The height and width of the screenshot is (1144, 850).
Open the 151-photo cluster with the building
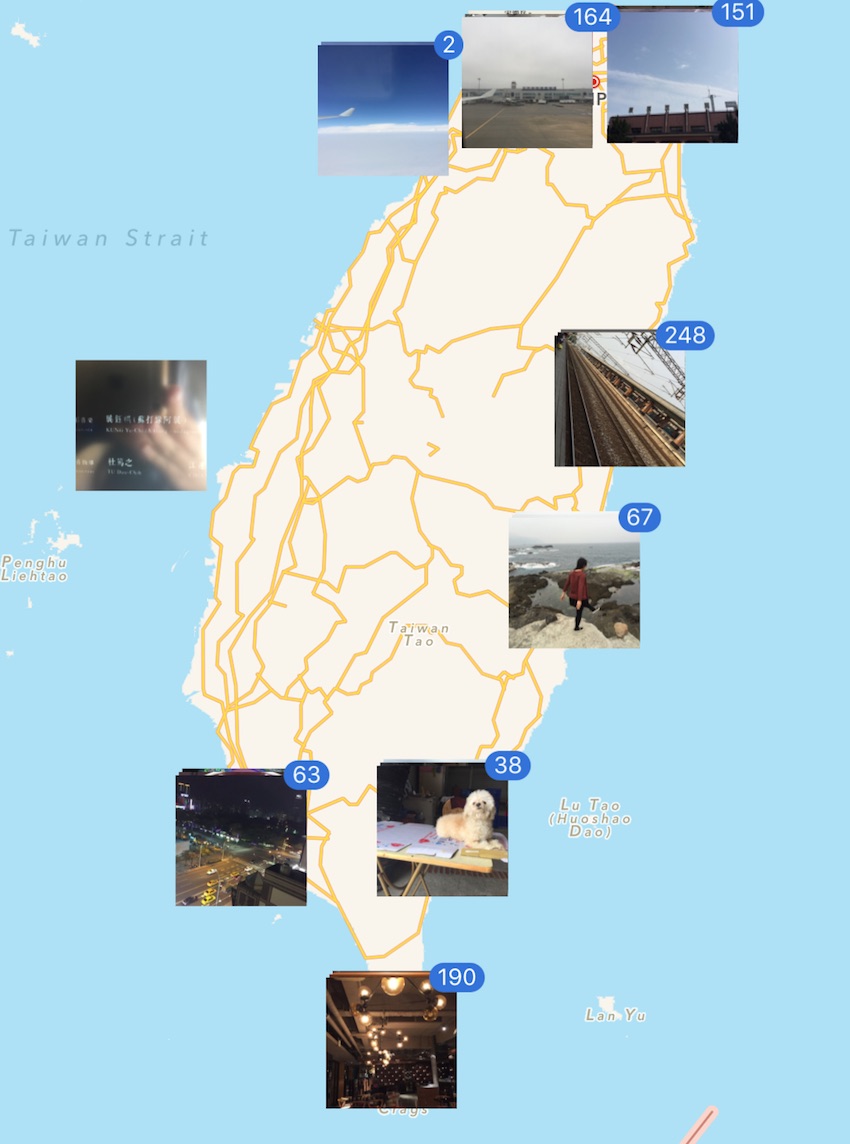[672, 77]
